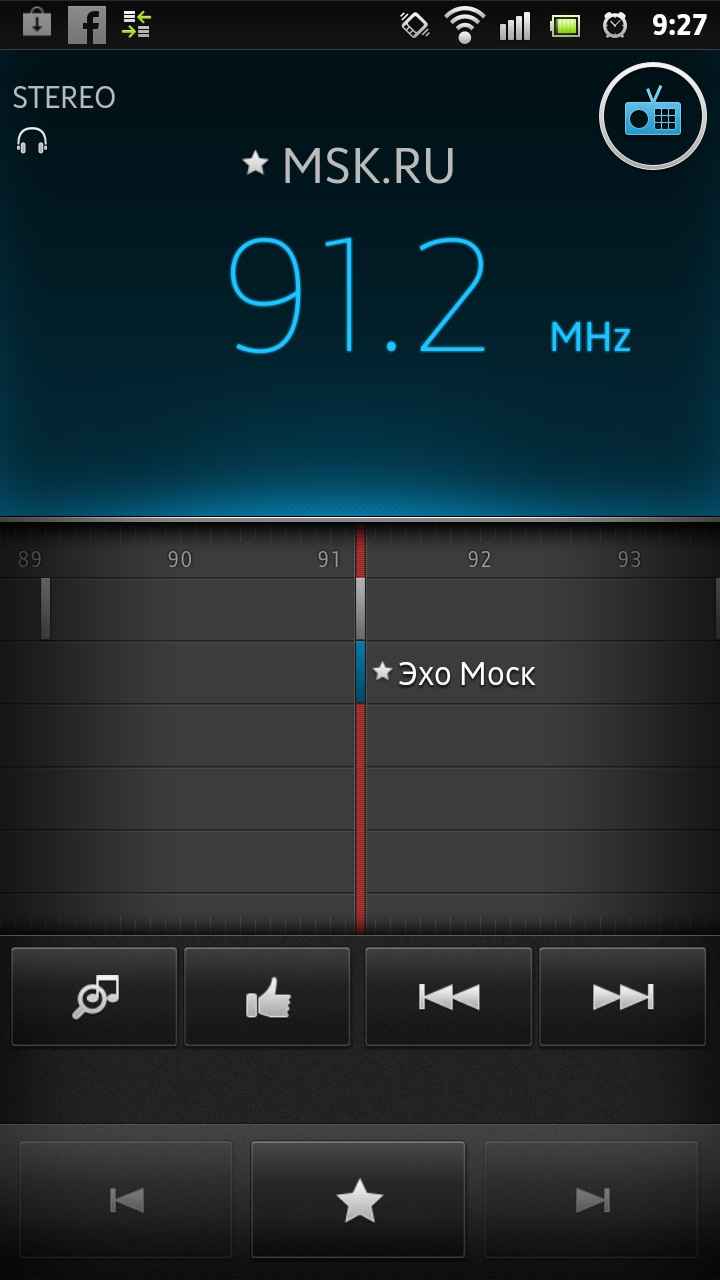Viewport: 720px width, 1280px height.
Task: Seek forward to the next station
Action: click(x=622, y=996)
